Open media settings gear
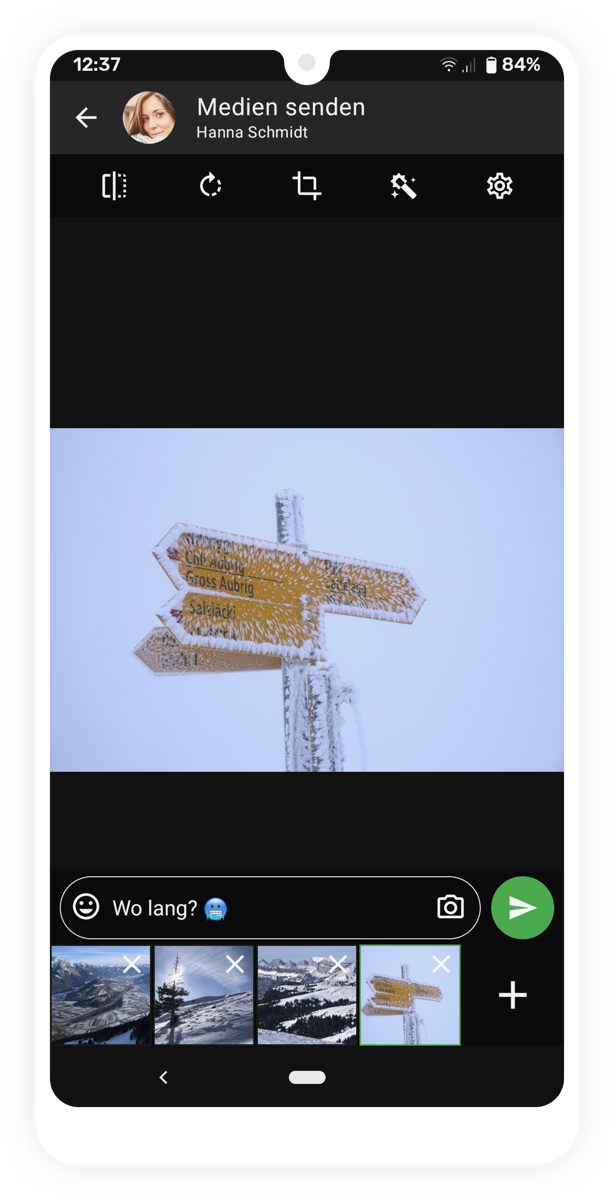 pyautogui.click(x=499, y=186)
